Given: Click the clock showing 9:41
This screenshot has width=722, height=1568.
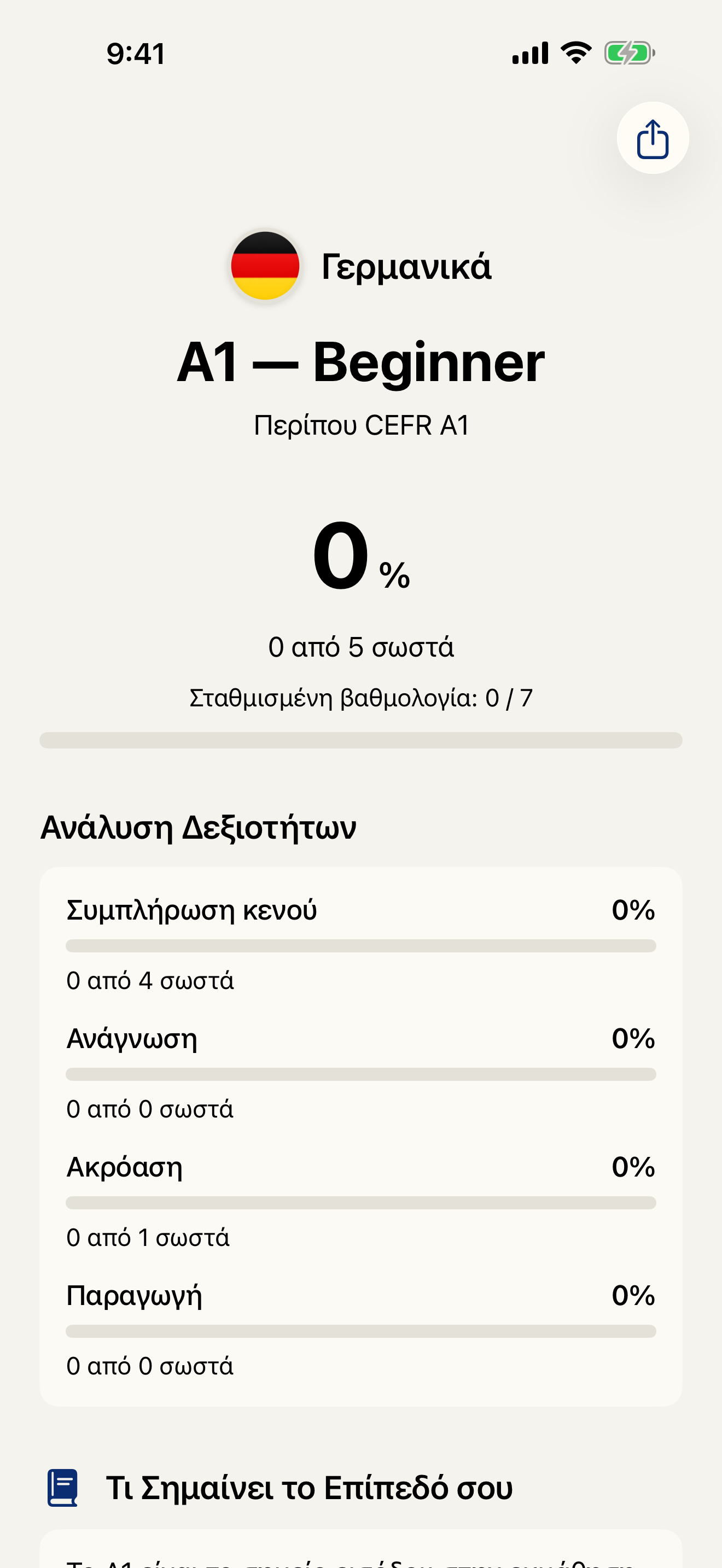Looking at the screenshot, I should [135, 53].
